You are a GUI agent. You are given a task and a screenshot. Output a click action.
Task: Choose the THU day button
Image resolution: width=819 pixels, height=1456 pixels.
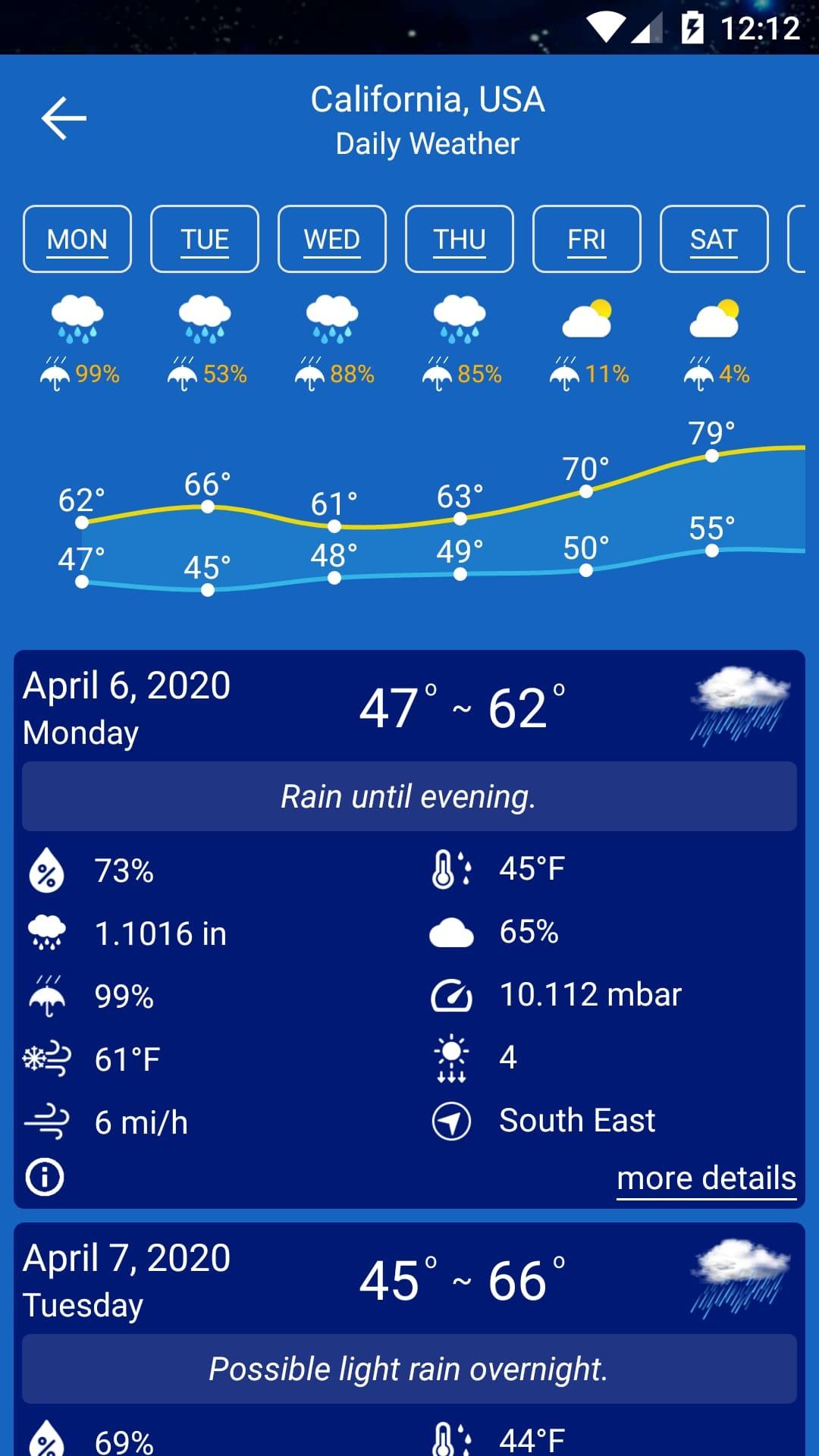460,239
